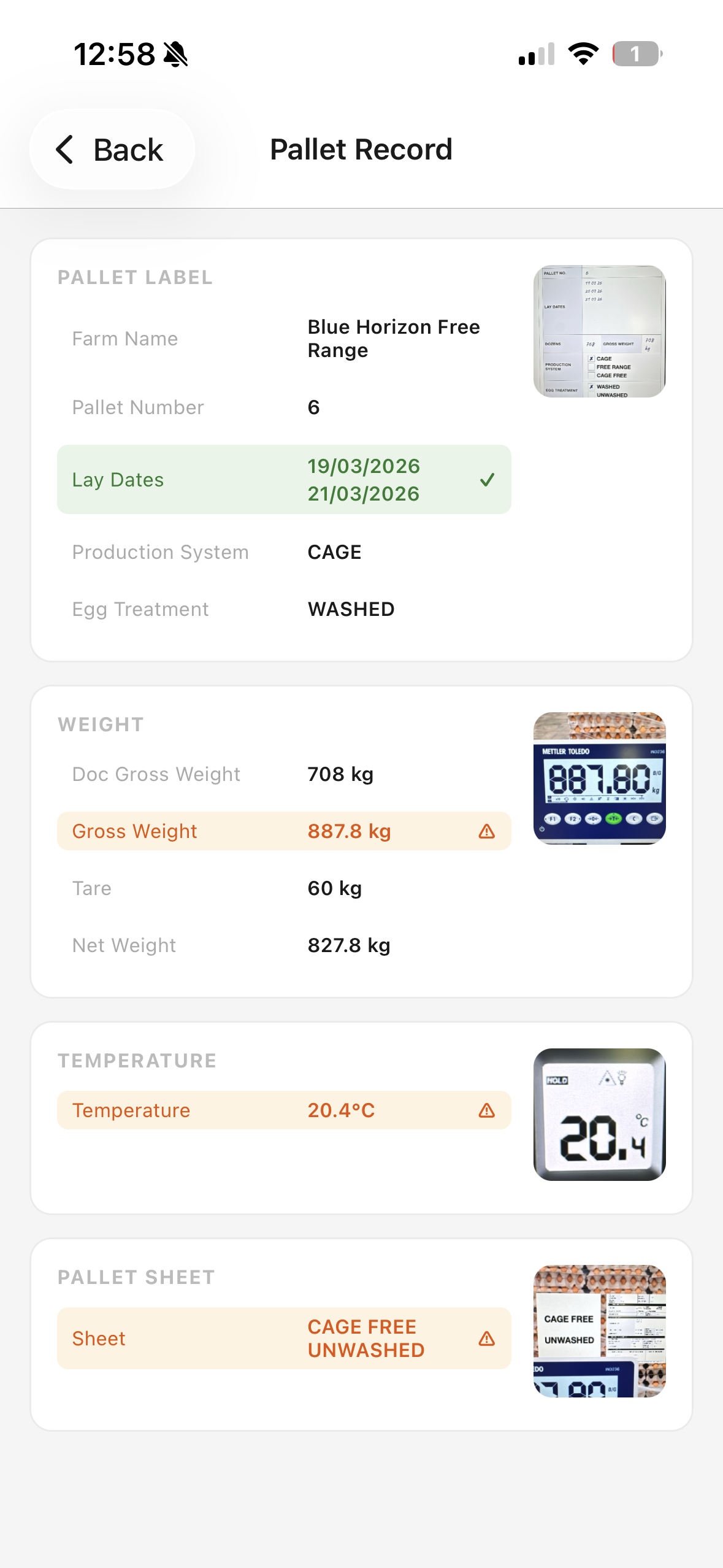Expand the WEIGHT section
Viewport: 723px width, 1568px height.
click(100, 724)
